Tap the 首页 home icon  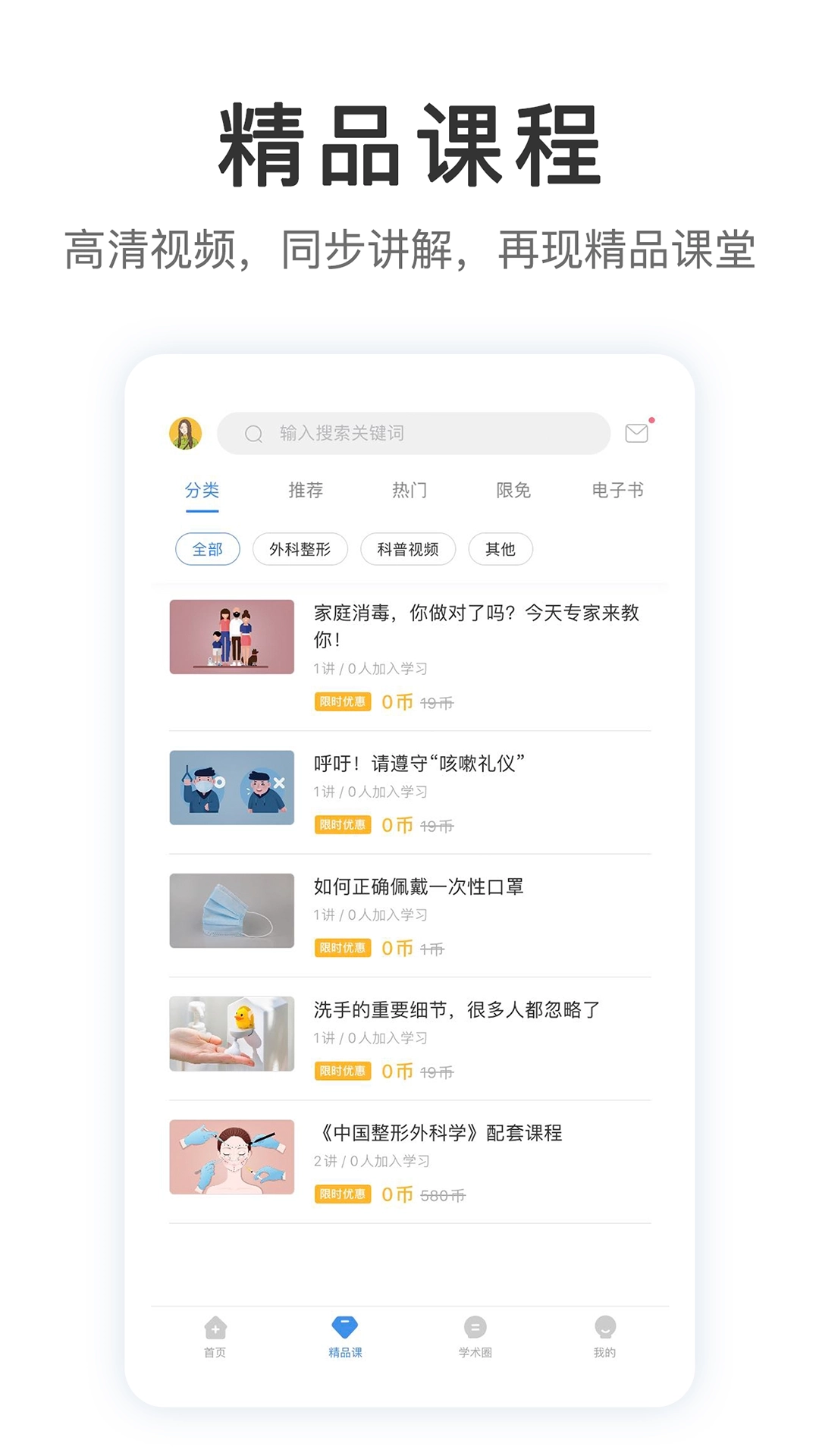[x=215, y=1333]
